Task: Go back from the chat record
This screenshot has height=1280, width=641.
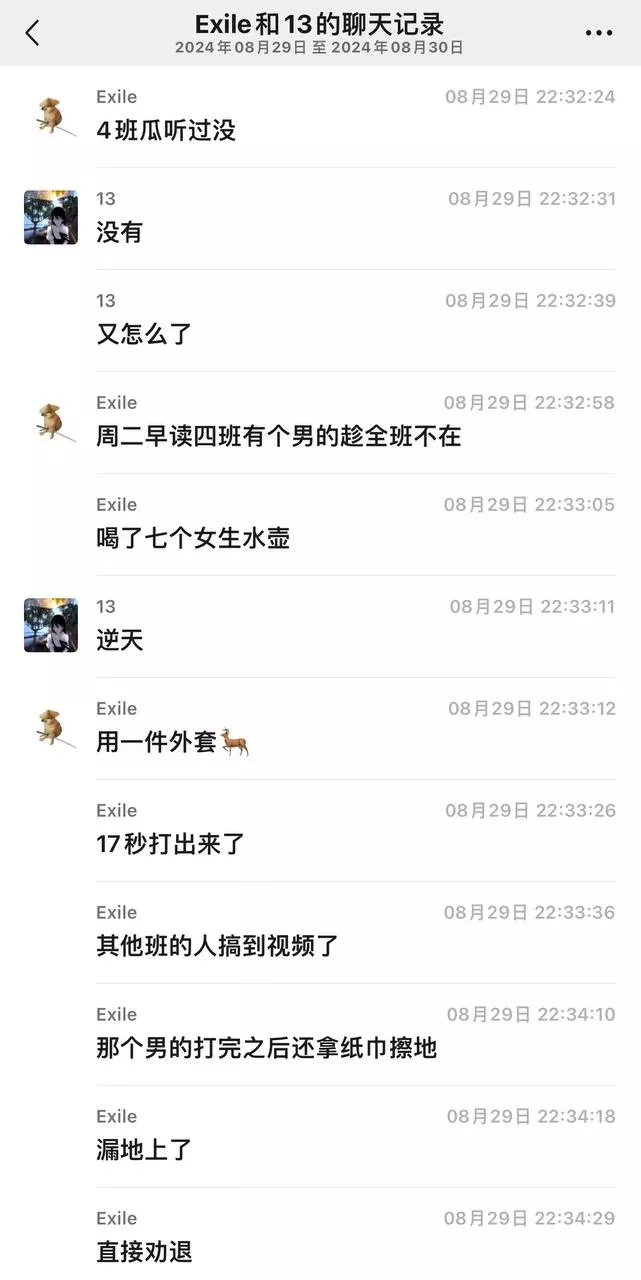Action: tap(33, 33)
